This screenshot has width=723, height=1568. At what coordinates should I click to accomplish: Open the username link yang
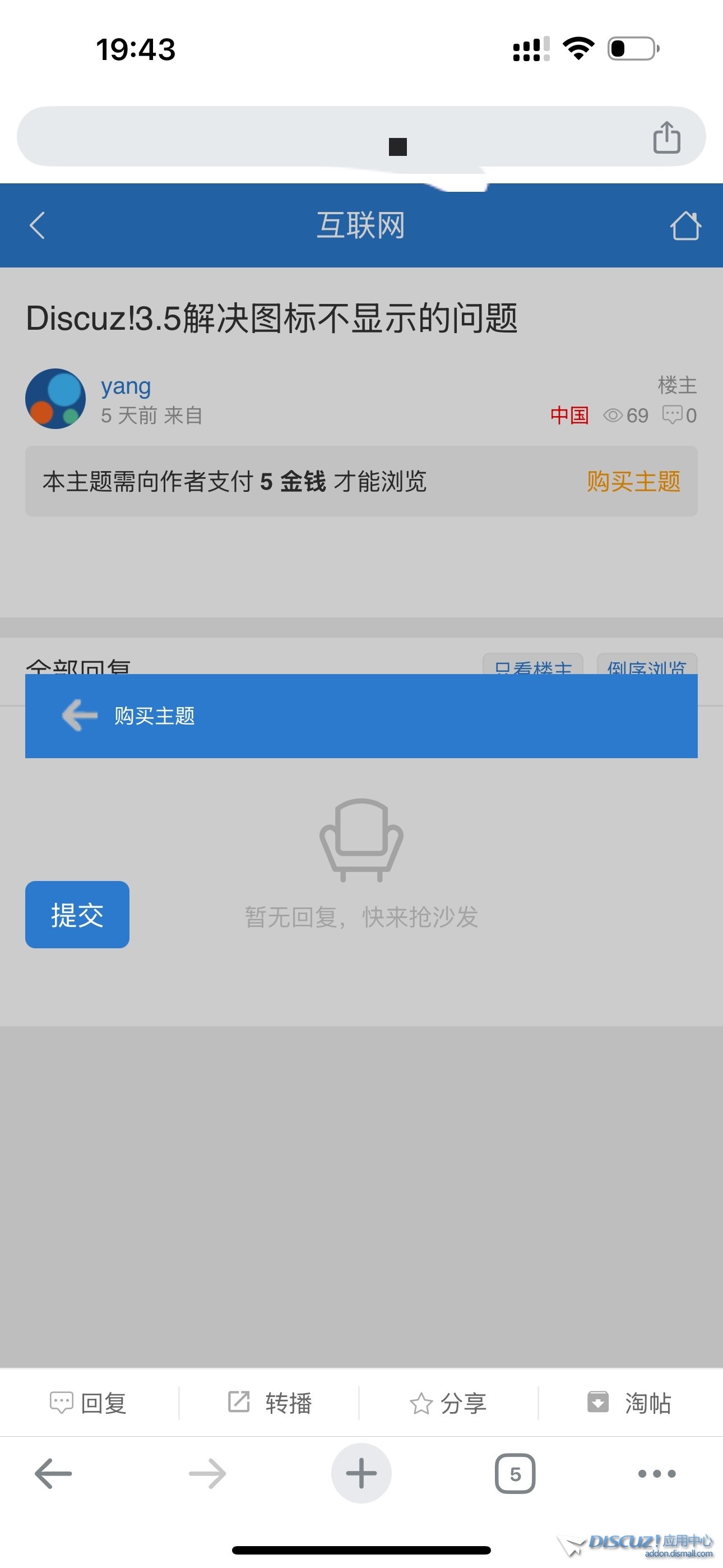point(126,386)
